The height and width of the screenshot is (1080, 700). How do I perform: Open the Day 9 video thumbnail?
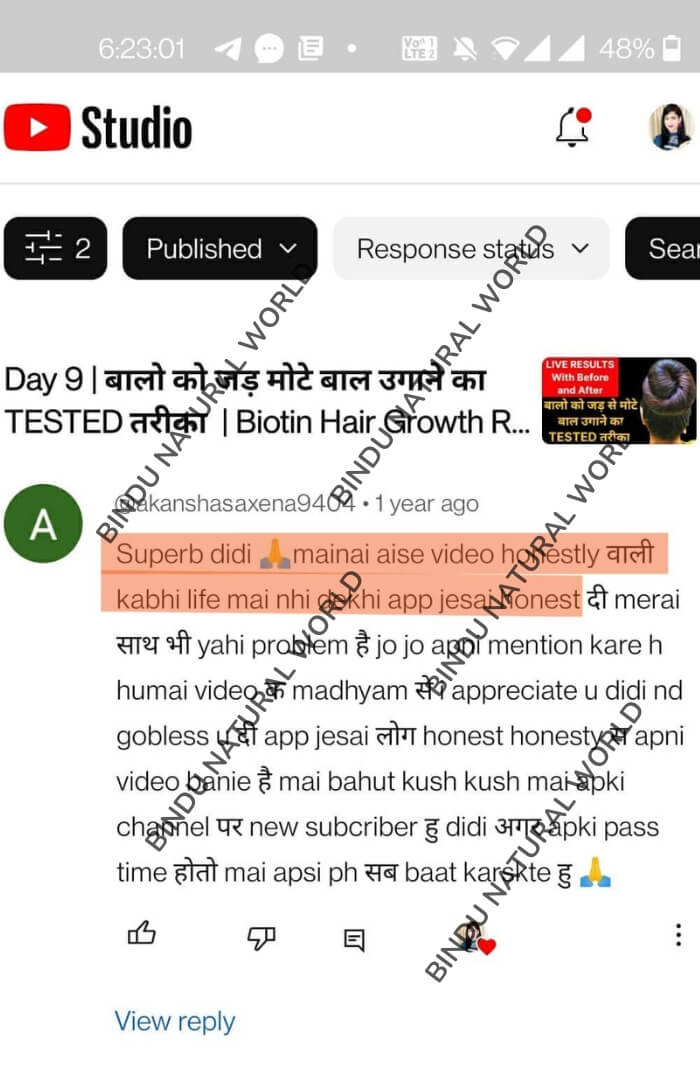click(x=618, y=401)
